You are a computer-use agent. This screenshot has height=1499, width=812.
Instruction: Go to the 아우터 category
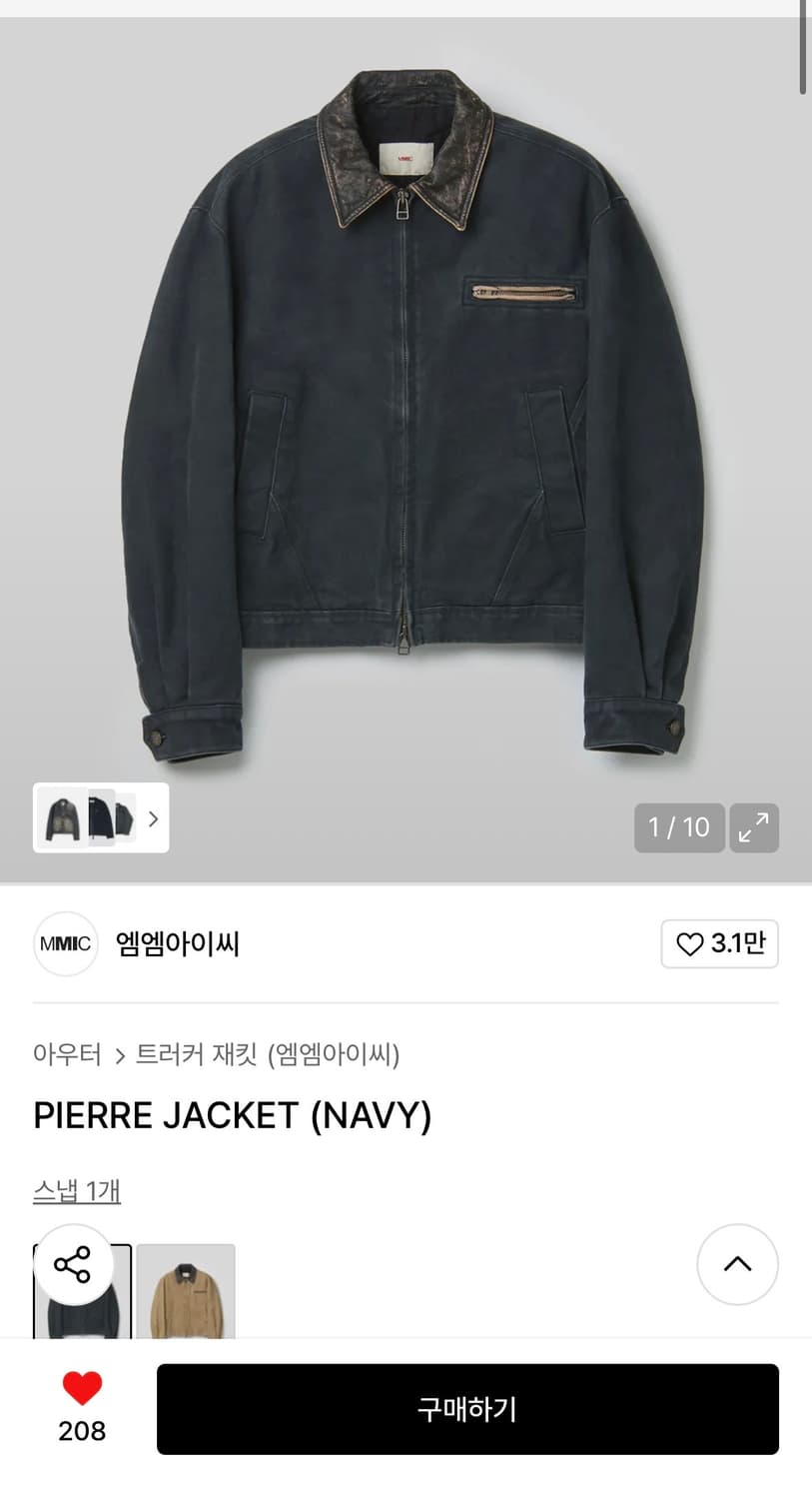pos(67,1054)
